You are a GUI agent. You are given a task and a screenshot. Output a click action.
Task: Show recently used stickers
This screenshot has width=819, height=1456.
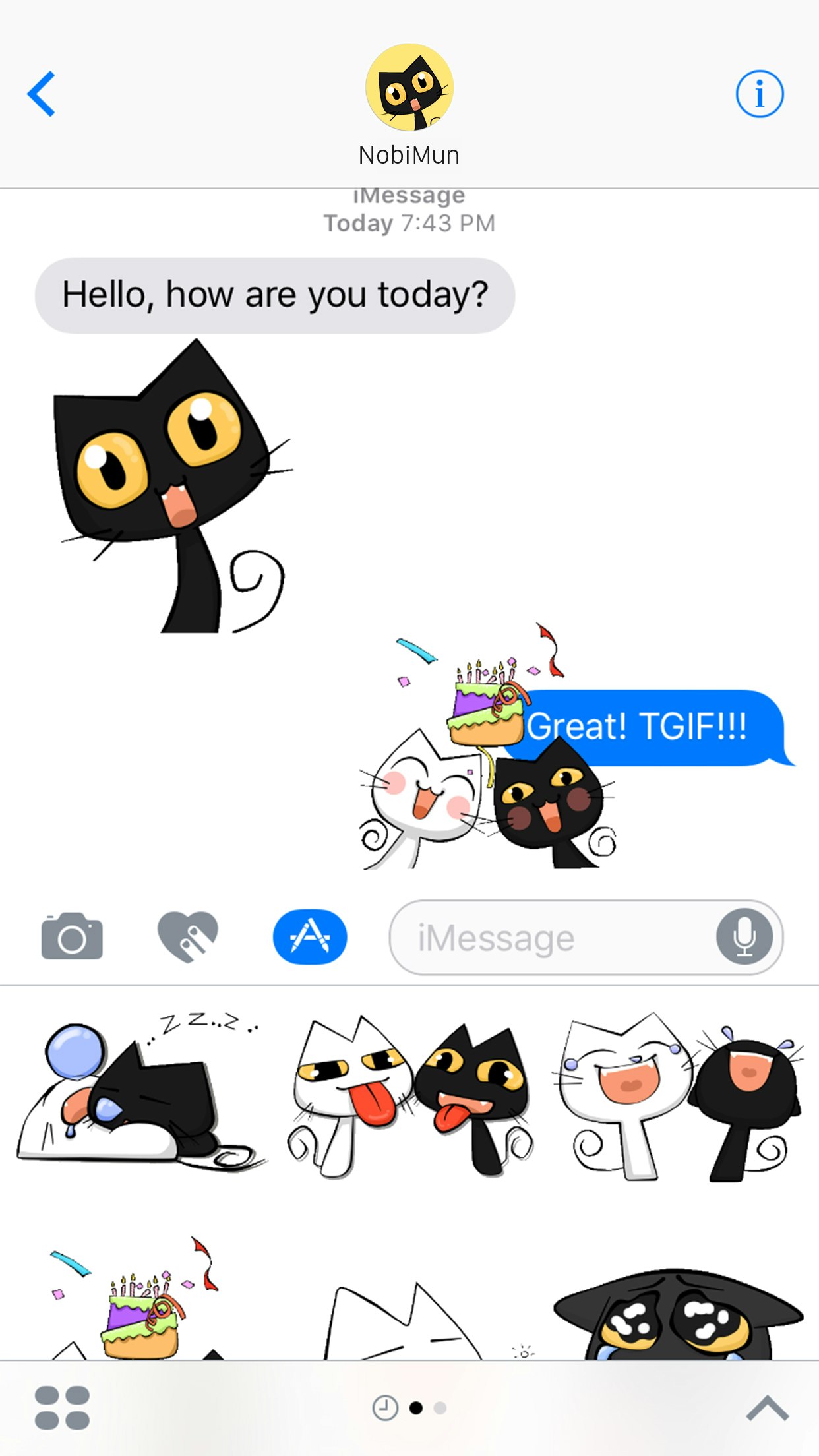click(x=385, y=1408)
